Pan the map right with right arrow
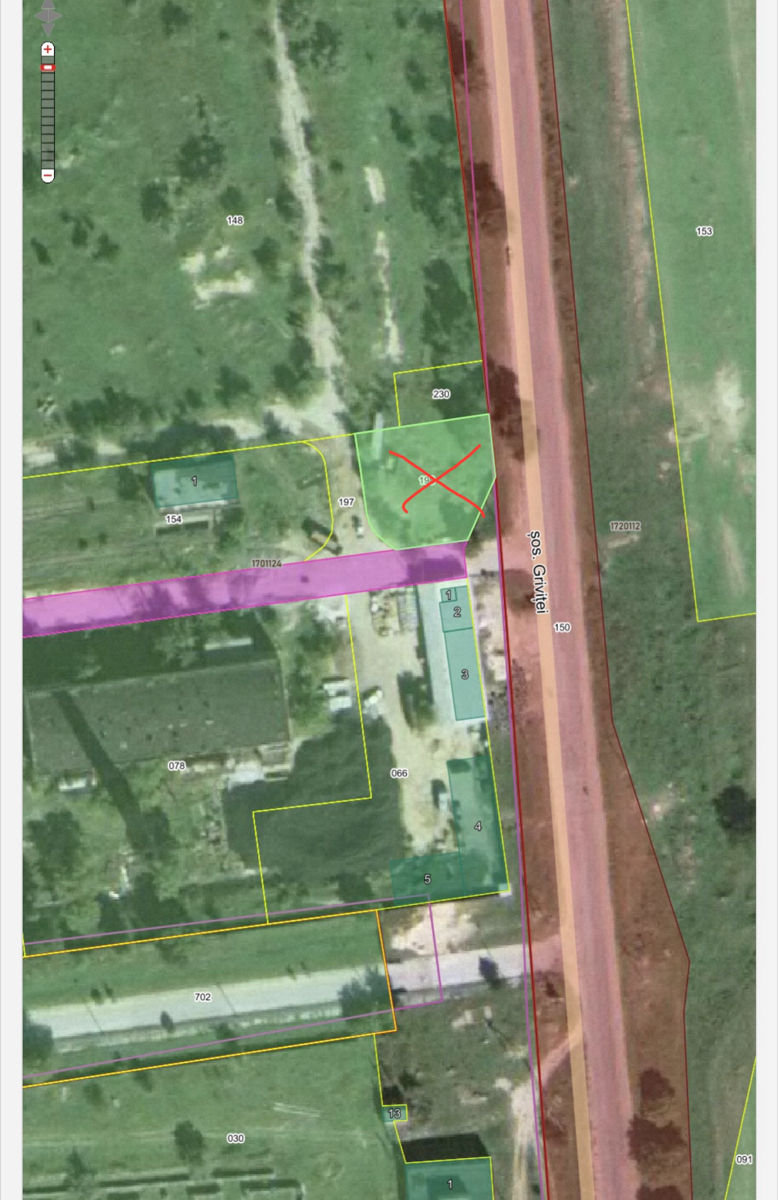 click(56, 16)
